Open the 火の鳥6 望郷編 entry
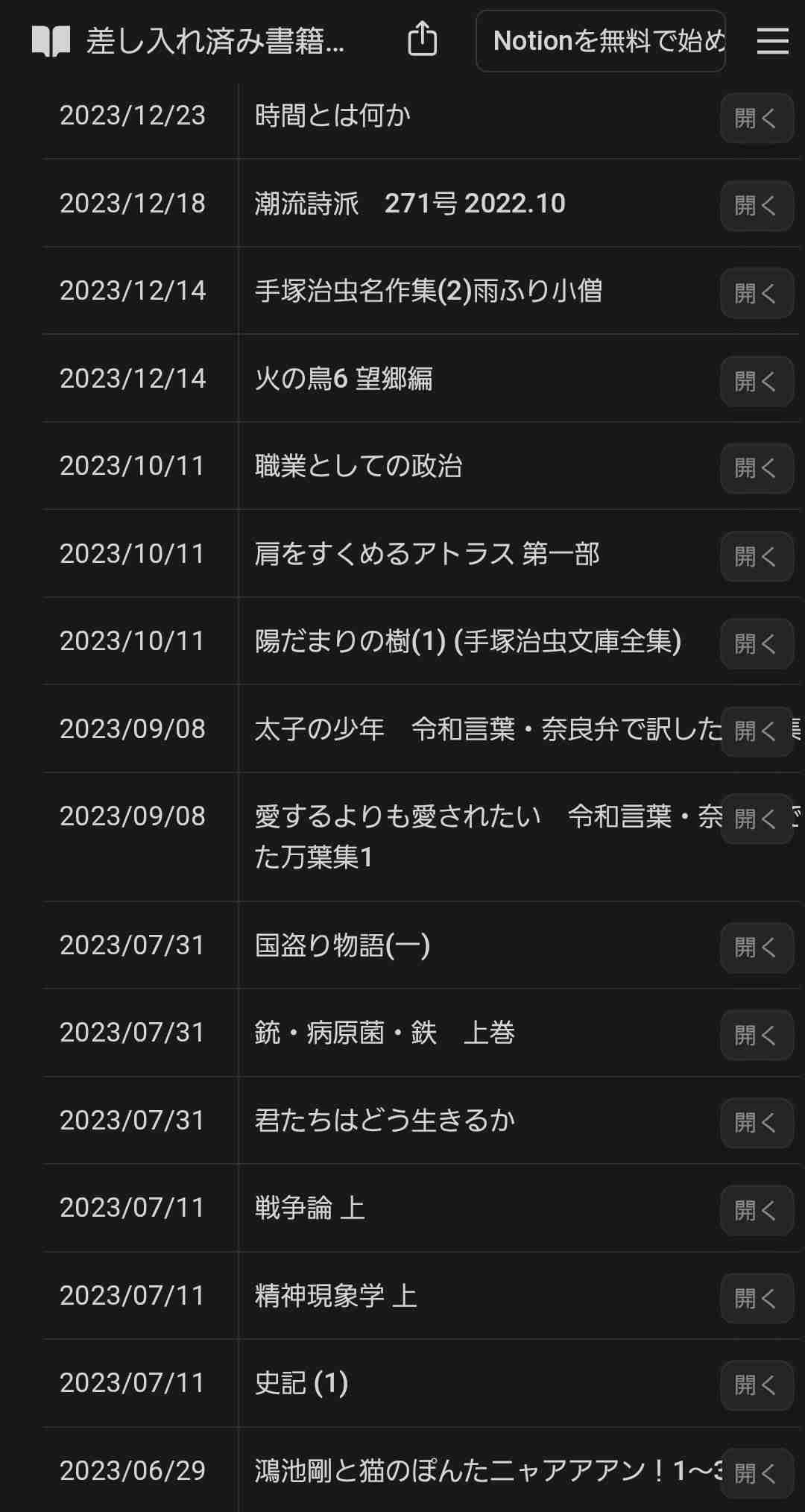 [x=756, y=381]
